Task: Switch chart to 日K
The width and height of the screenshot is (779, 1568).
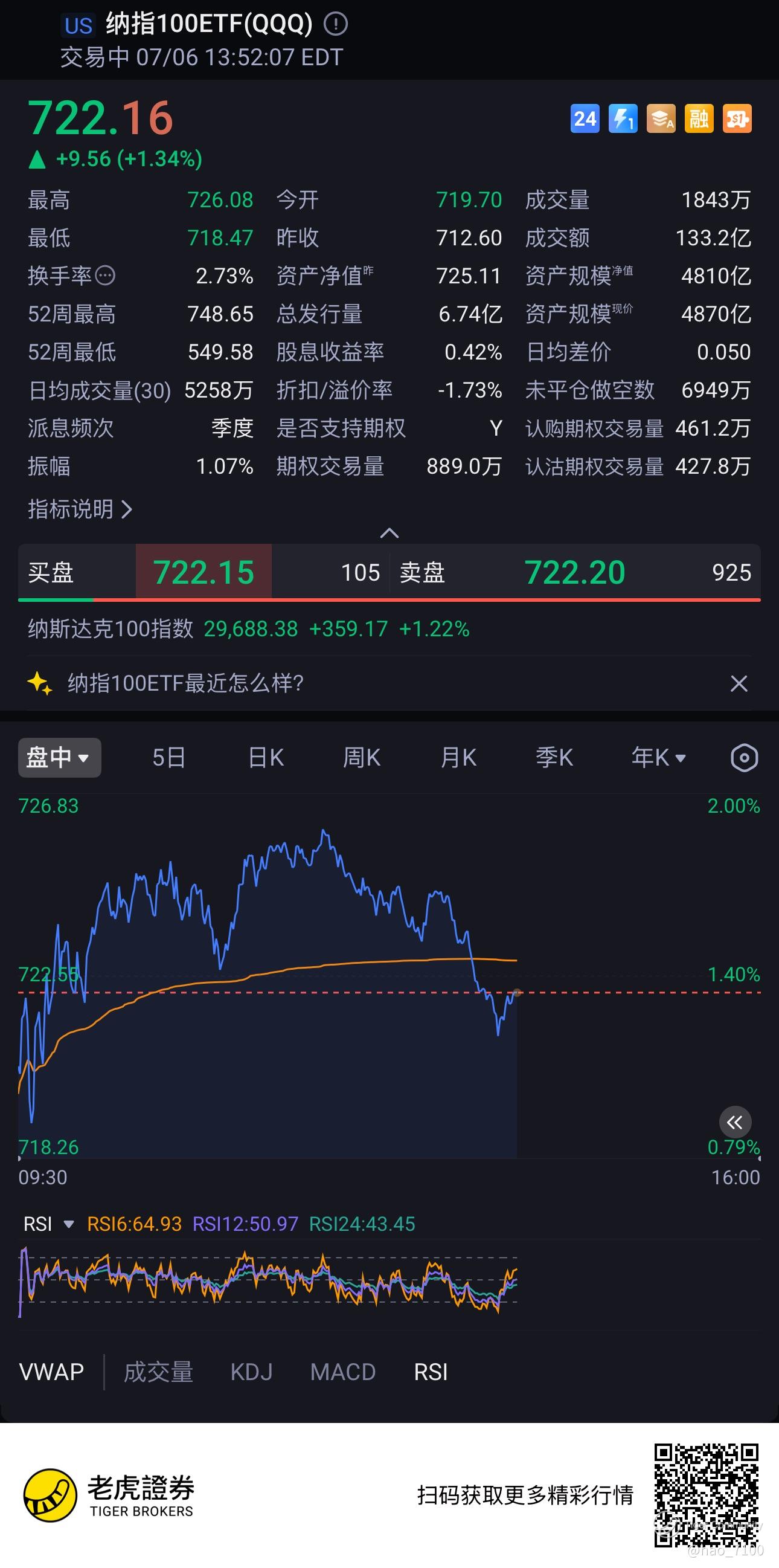Action: [x=266, y=758]
